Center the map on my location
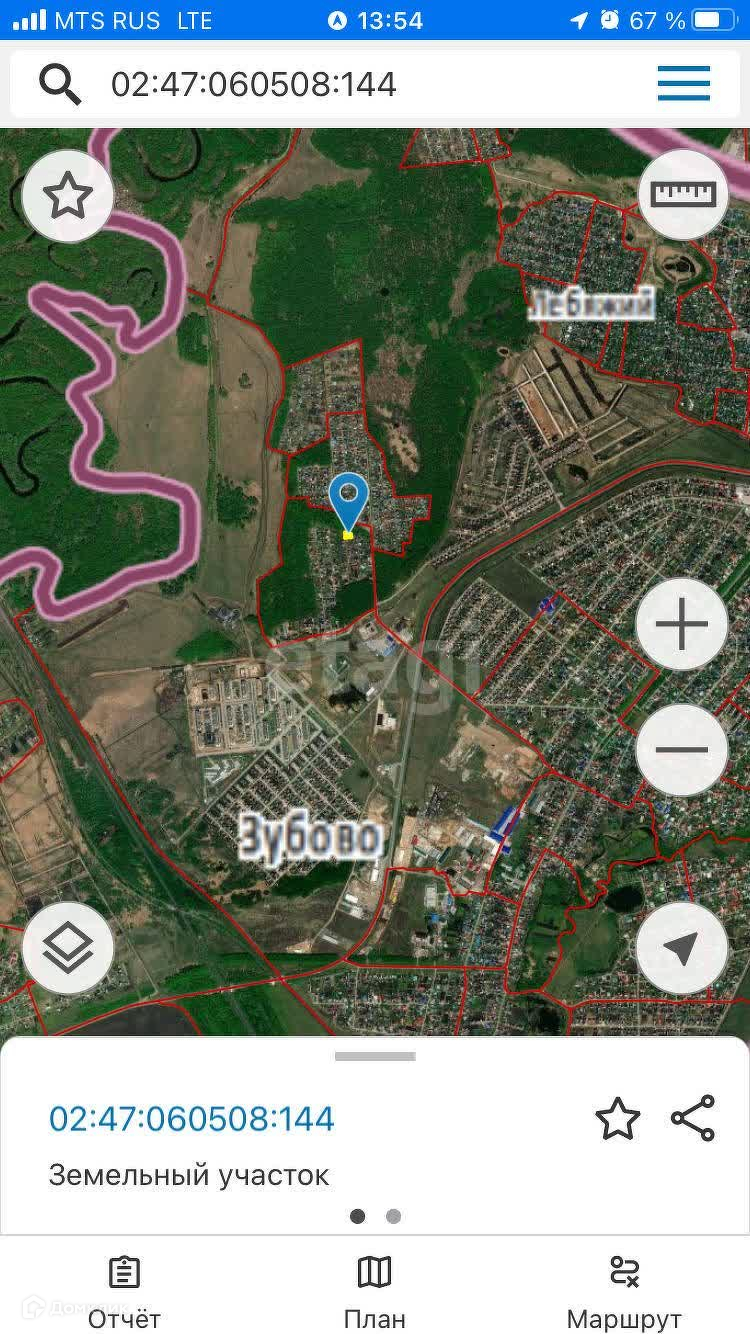 click(682, 948)
